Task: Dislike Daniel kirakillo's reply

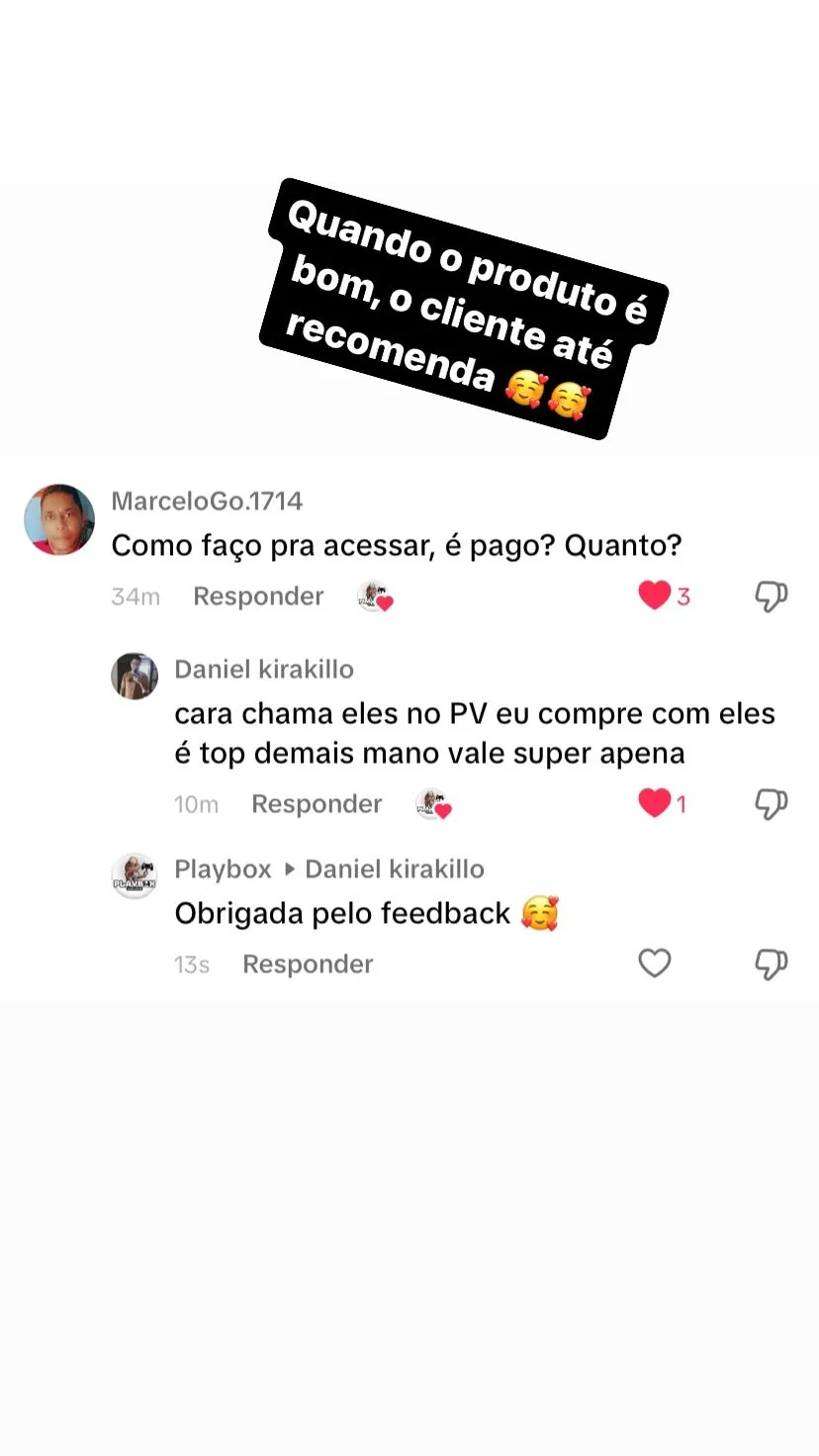Action: point(771,803)
